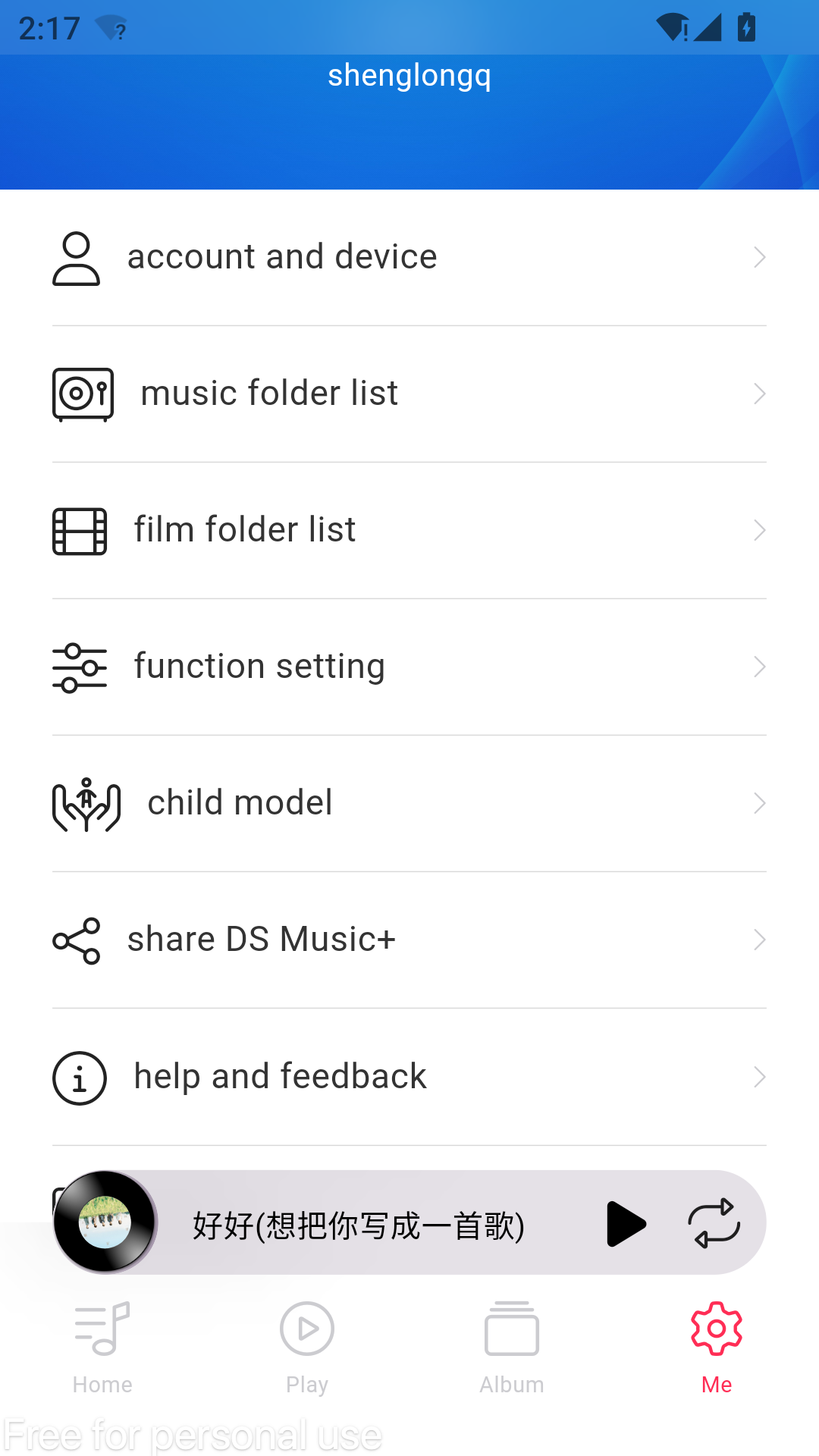The height and width of the screenshot is (1456, 819).
Task: Share DS Music+ with others
Action: click(409, 940)
